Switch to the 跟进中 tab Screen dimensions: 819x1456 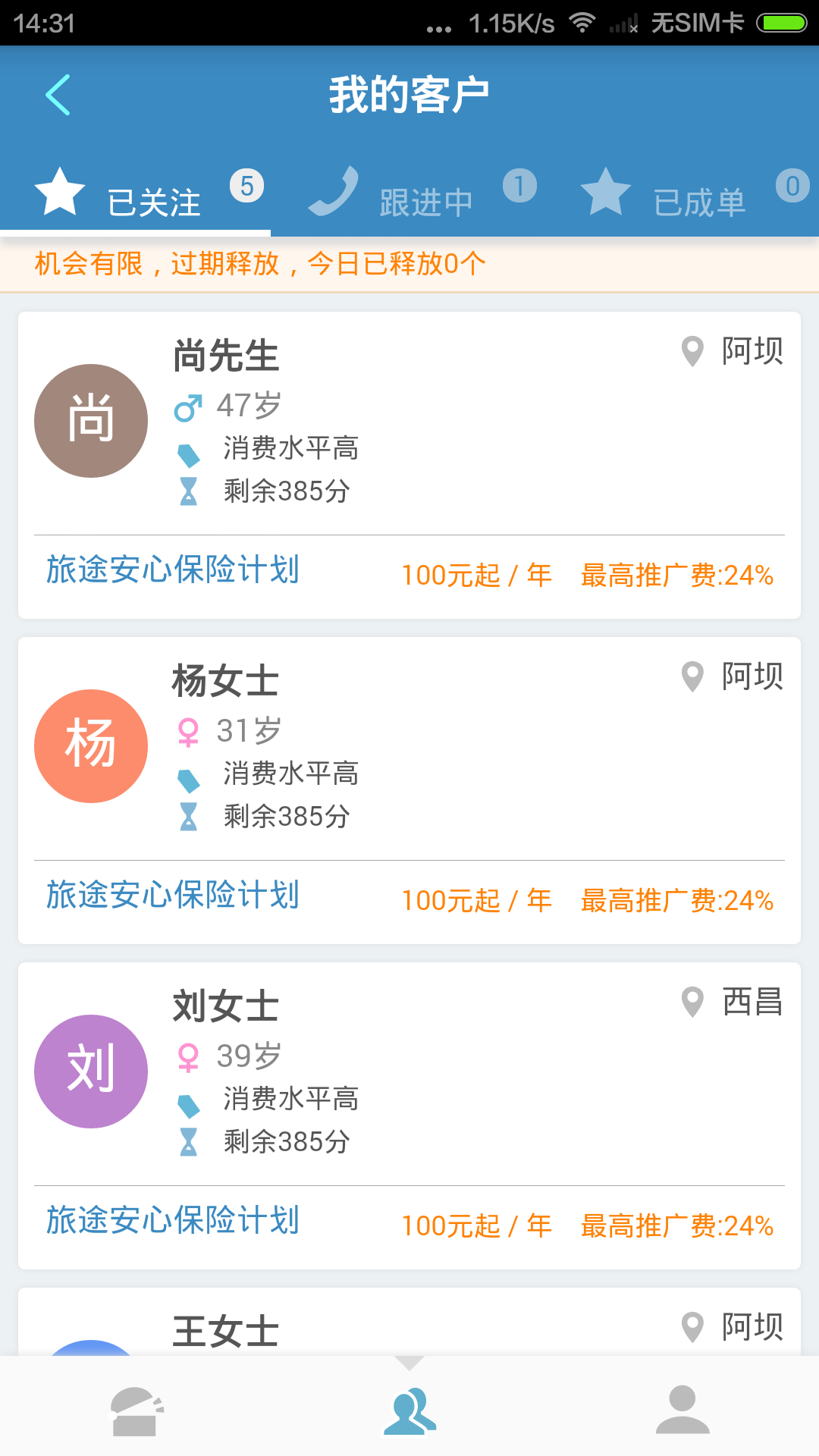(x=425, y=199)
